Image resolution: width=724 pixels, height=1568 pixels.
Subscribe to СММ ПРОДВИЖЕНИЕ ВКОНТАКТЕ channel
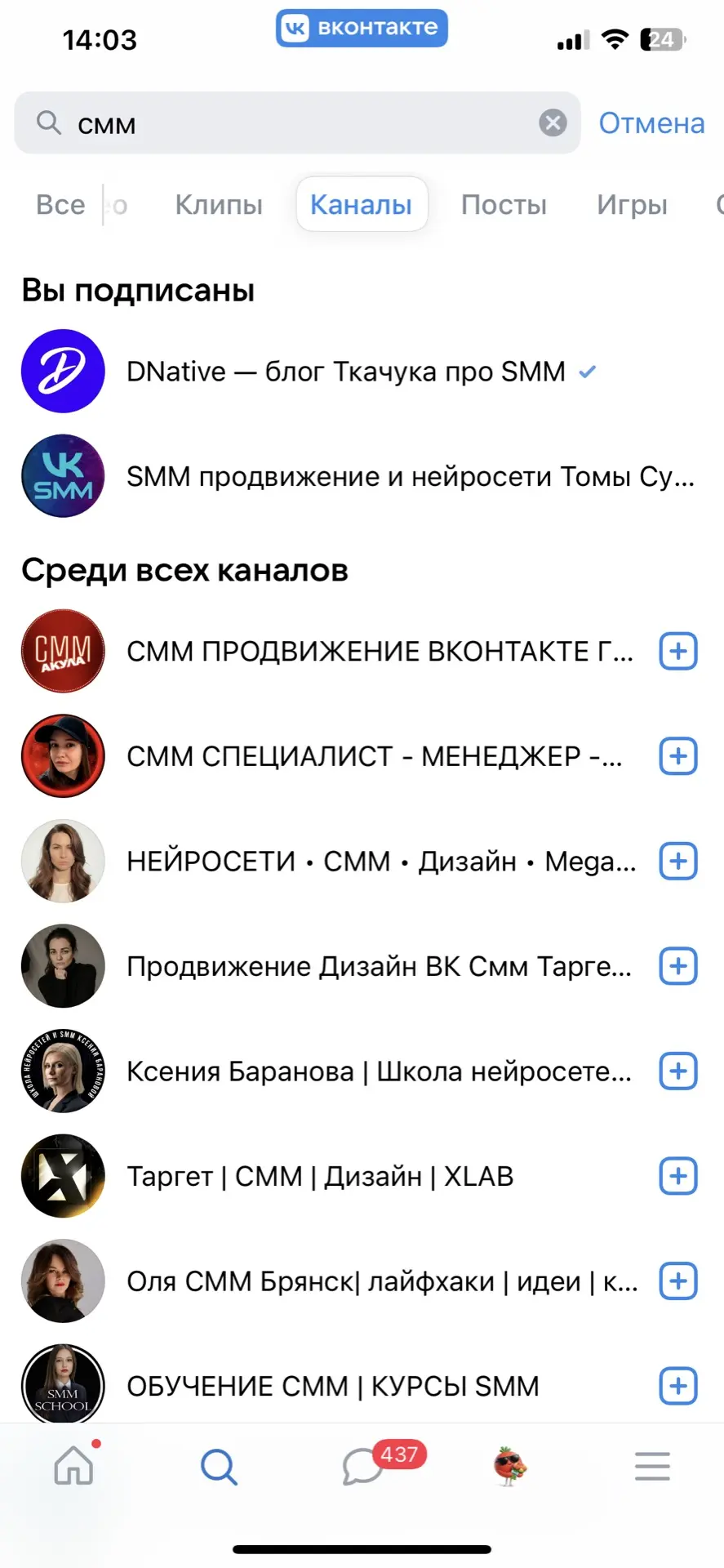[x=677, y=652]
